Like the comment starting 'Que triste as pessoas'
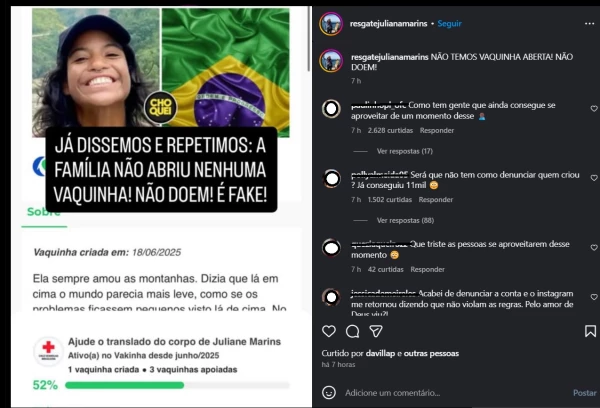The width and height of the screenshot is (600, 408). [x=593, y=246]
